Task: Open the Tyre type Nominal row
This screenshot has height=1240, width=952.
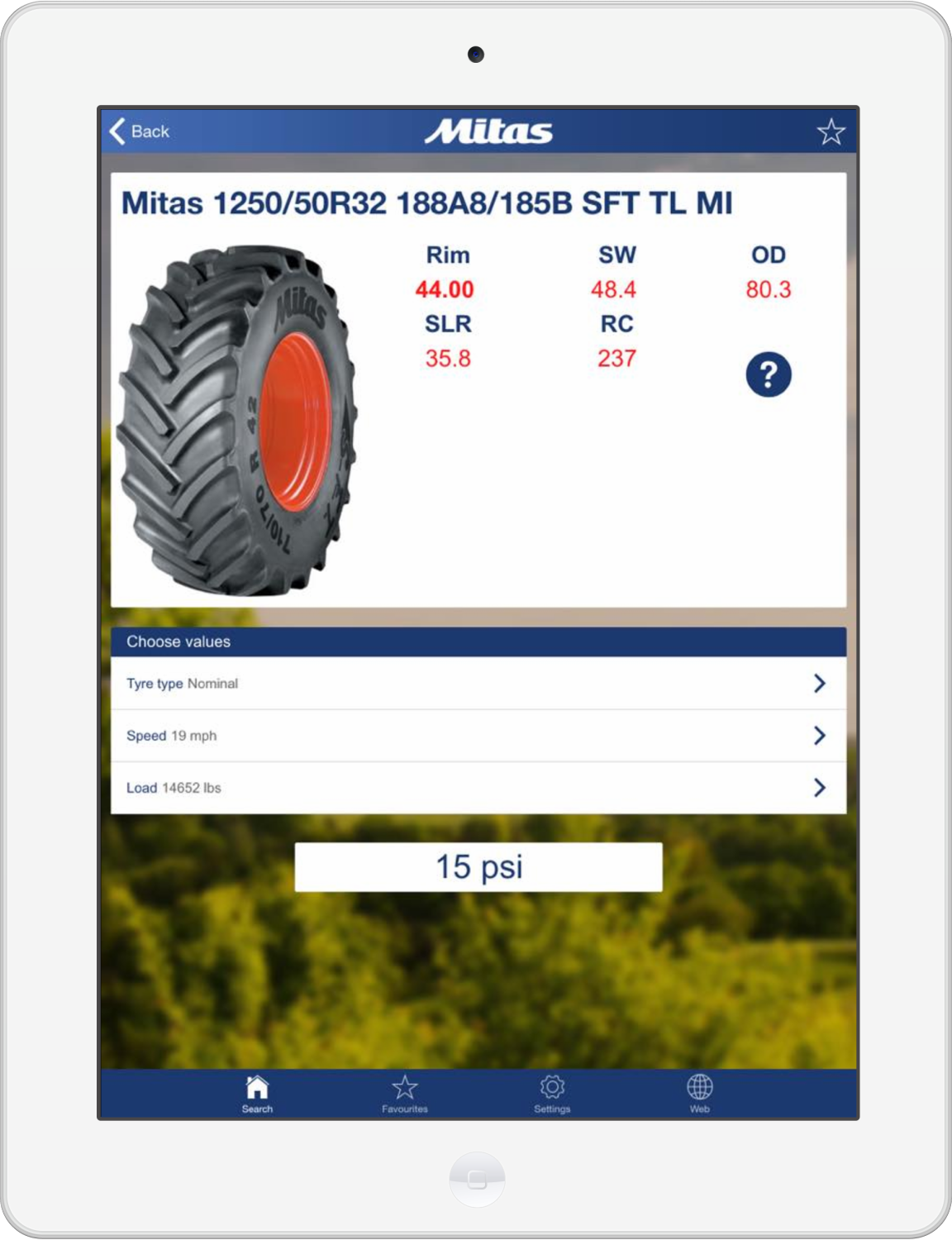Action: (478, 684)
